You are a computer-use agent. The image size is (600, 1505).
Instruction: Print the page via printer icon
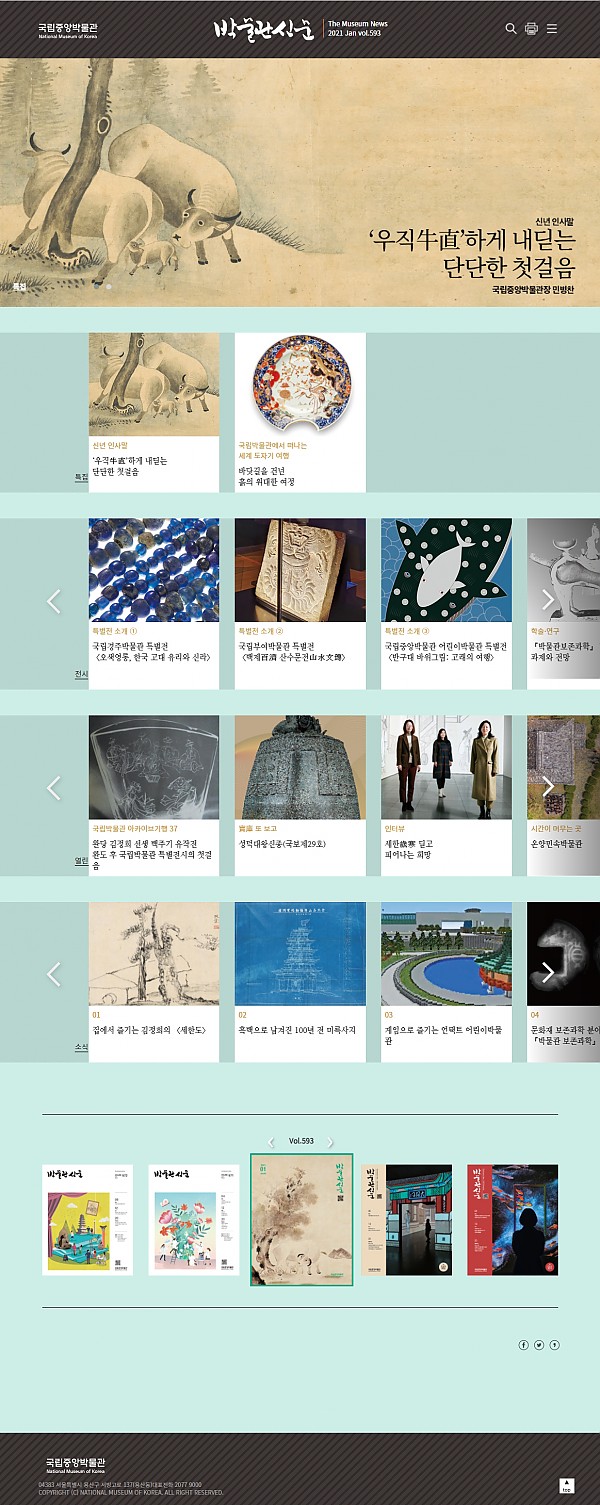(x=531, y=29)
